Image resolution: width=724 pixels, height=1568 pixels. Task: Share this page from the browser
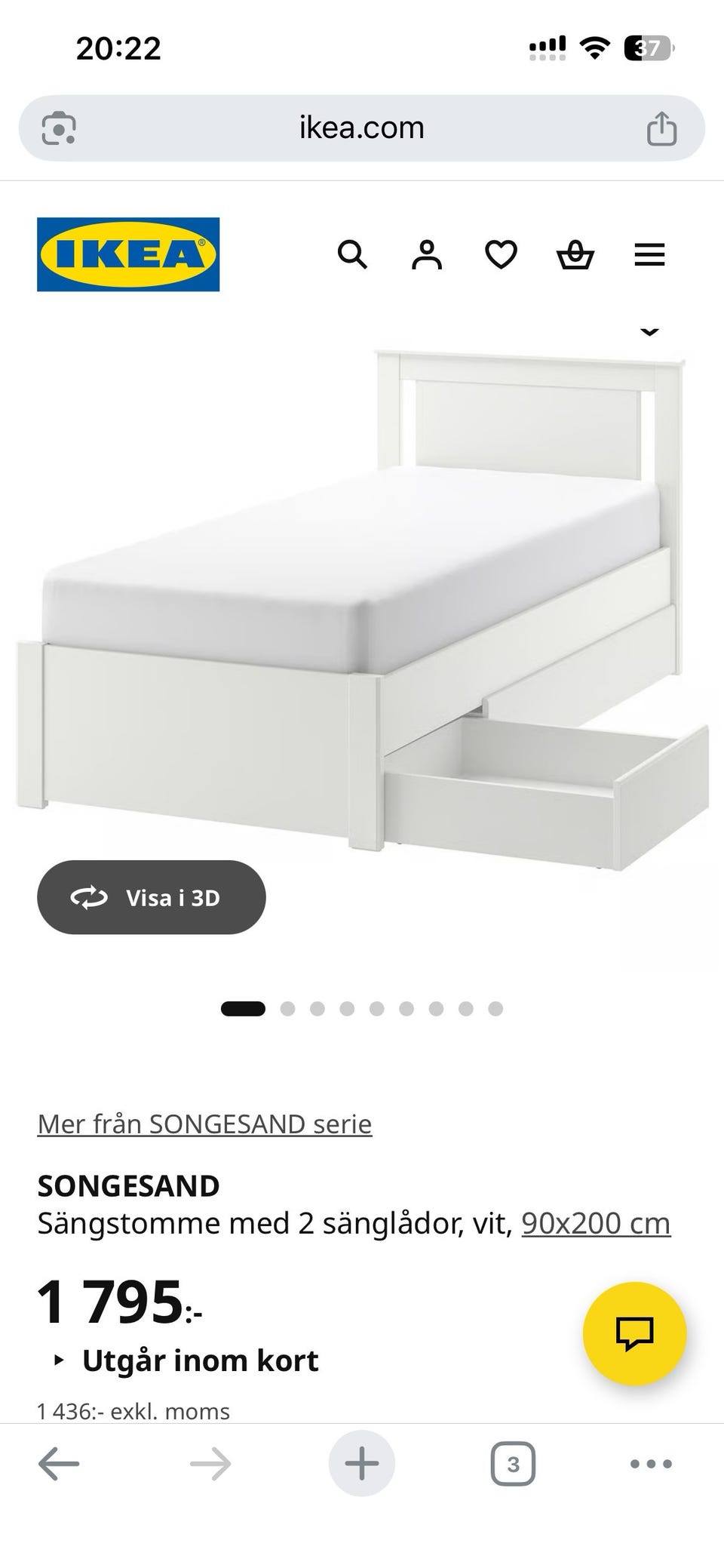tap(661, 128)
